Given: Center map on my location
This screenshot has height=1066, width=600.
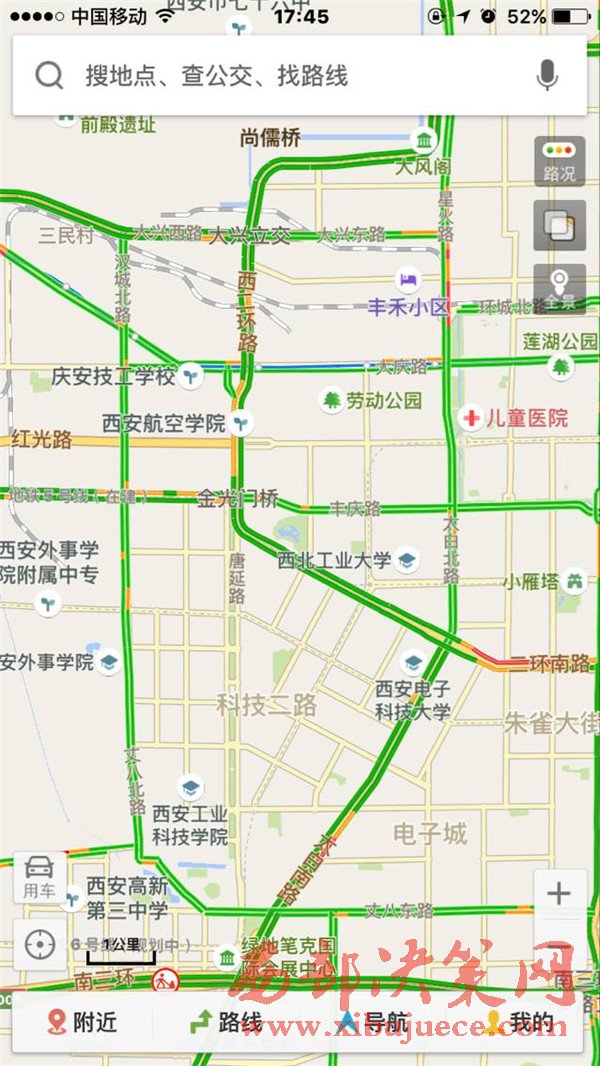Looking at the screenshot, I should coord(40,943).
